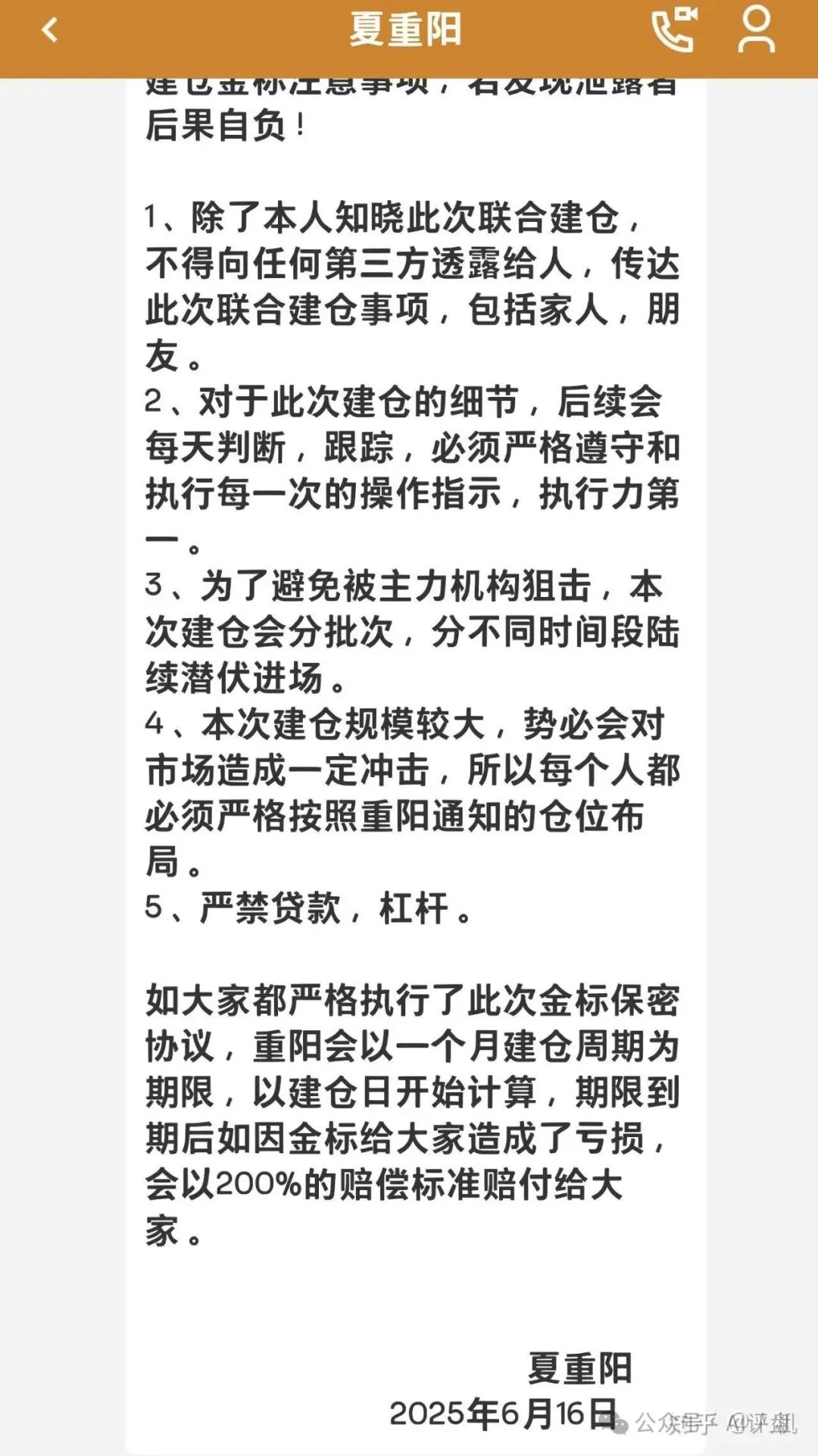The height and width of the screenshot is (1456, 818).
Task: Start a voice or video call
Action: tap(674, 30)
